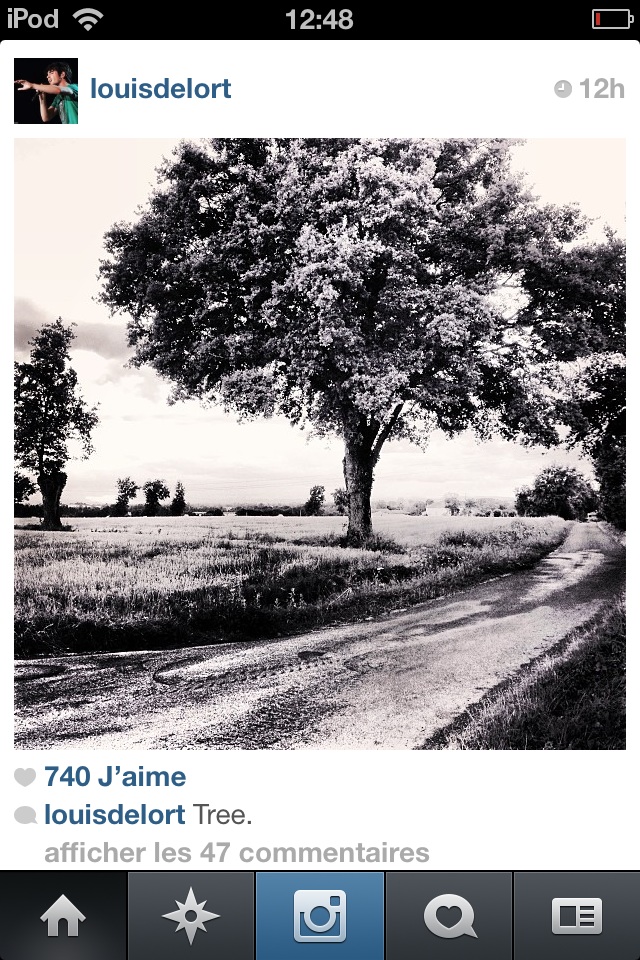Open louisdelort's profile picture

pos(46,90)
